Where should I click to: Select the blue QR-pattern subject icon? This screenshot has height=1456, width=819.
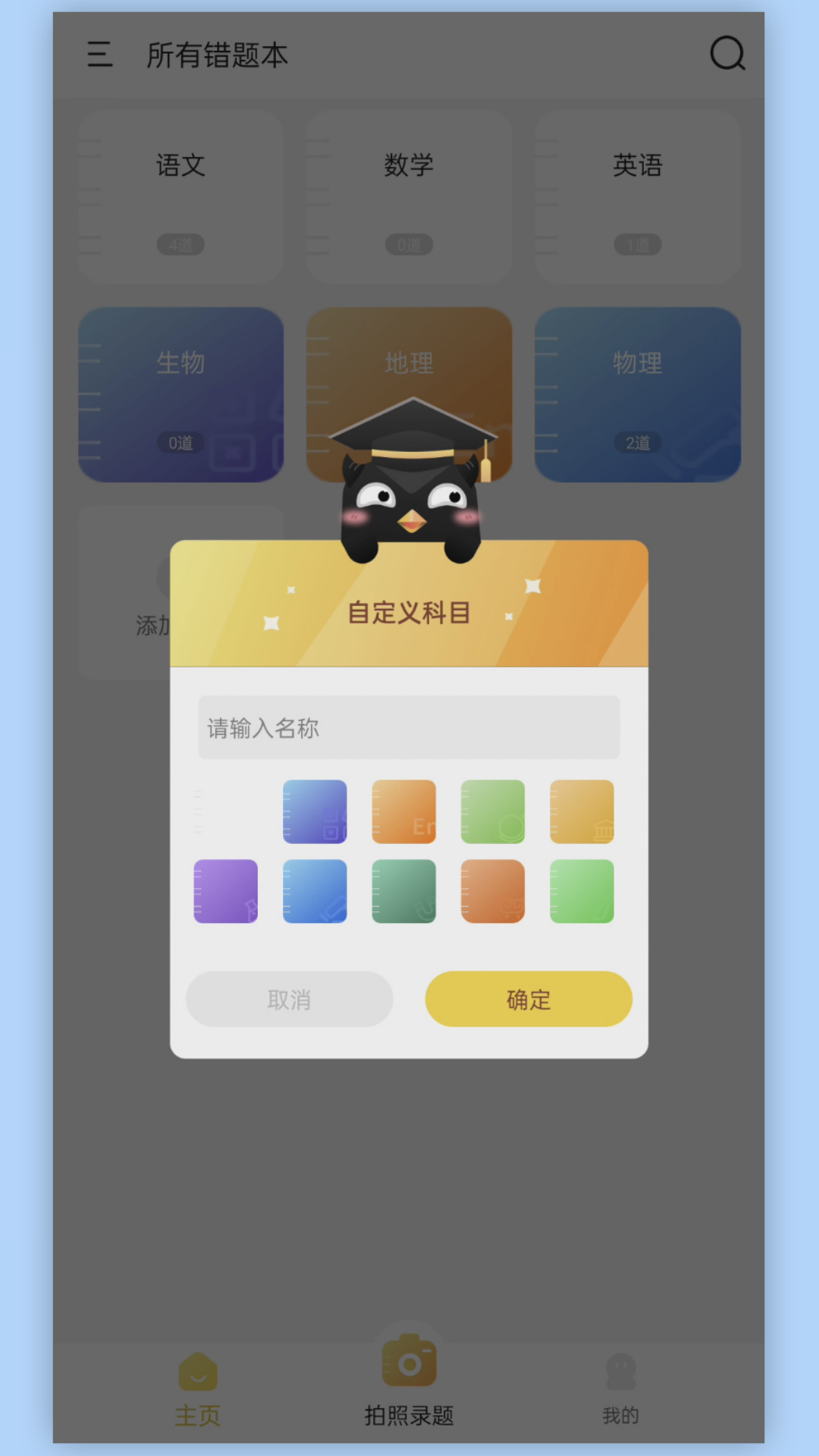pos(314,811)
